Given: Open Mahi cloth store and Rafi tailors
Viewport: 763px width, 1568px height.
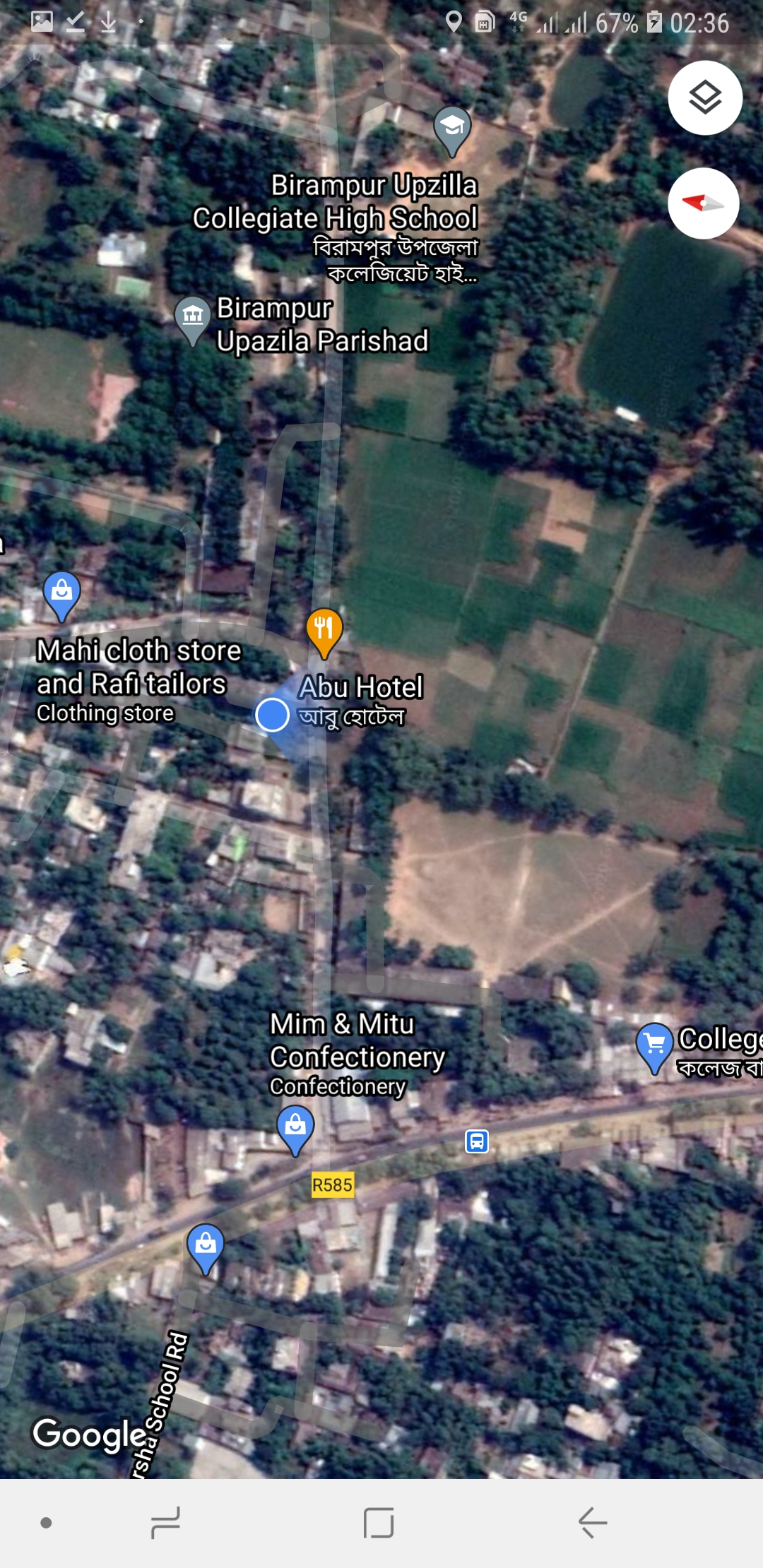Looking at the screenshot, I should (x=62, y=593).
